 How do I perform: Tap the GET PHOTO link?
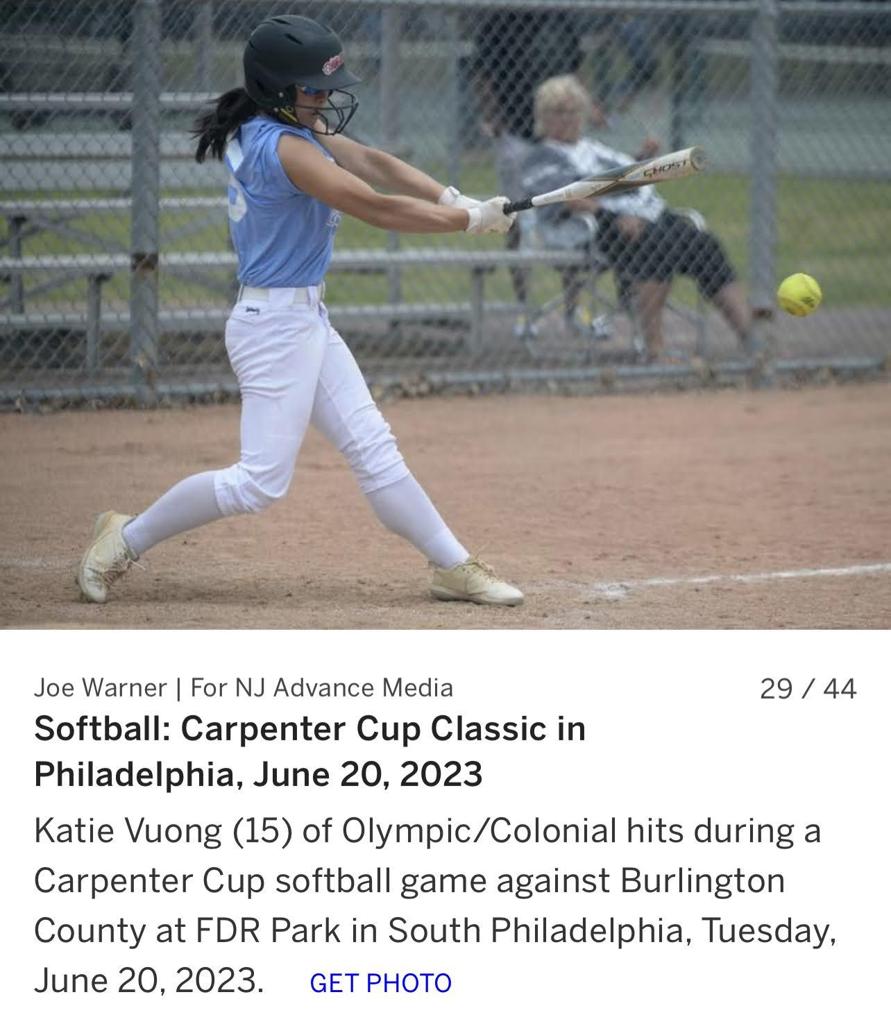pos(380,983)
